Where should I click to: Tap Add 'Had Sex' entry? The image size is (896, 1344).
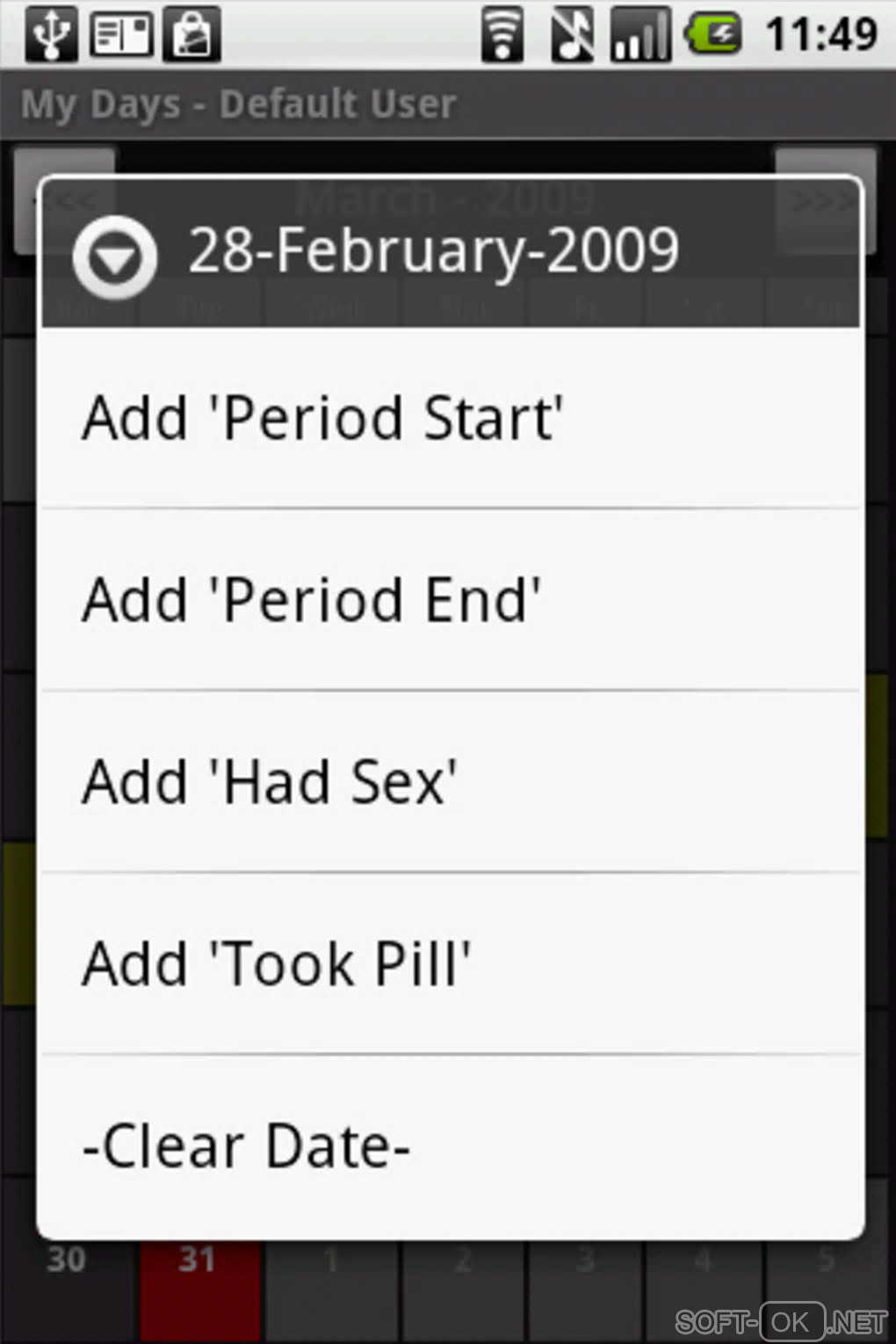[x=450, y=782]
